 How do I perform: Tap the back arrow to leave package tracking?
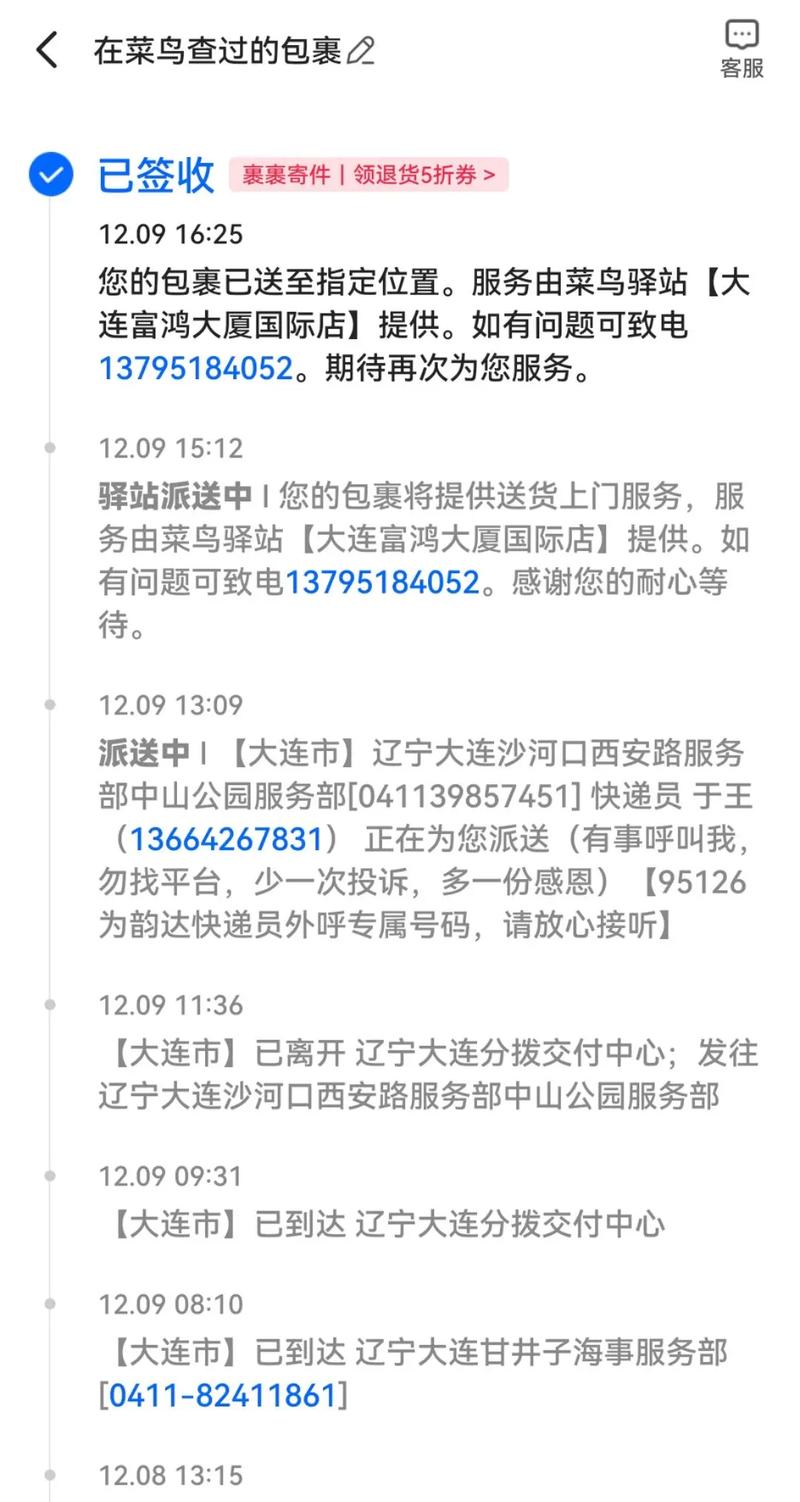click(45, 47)
